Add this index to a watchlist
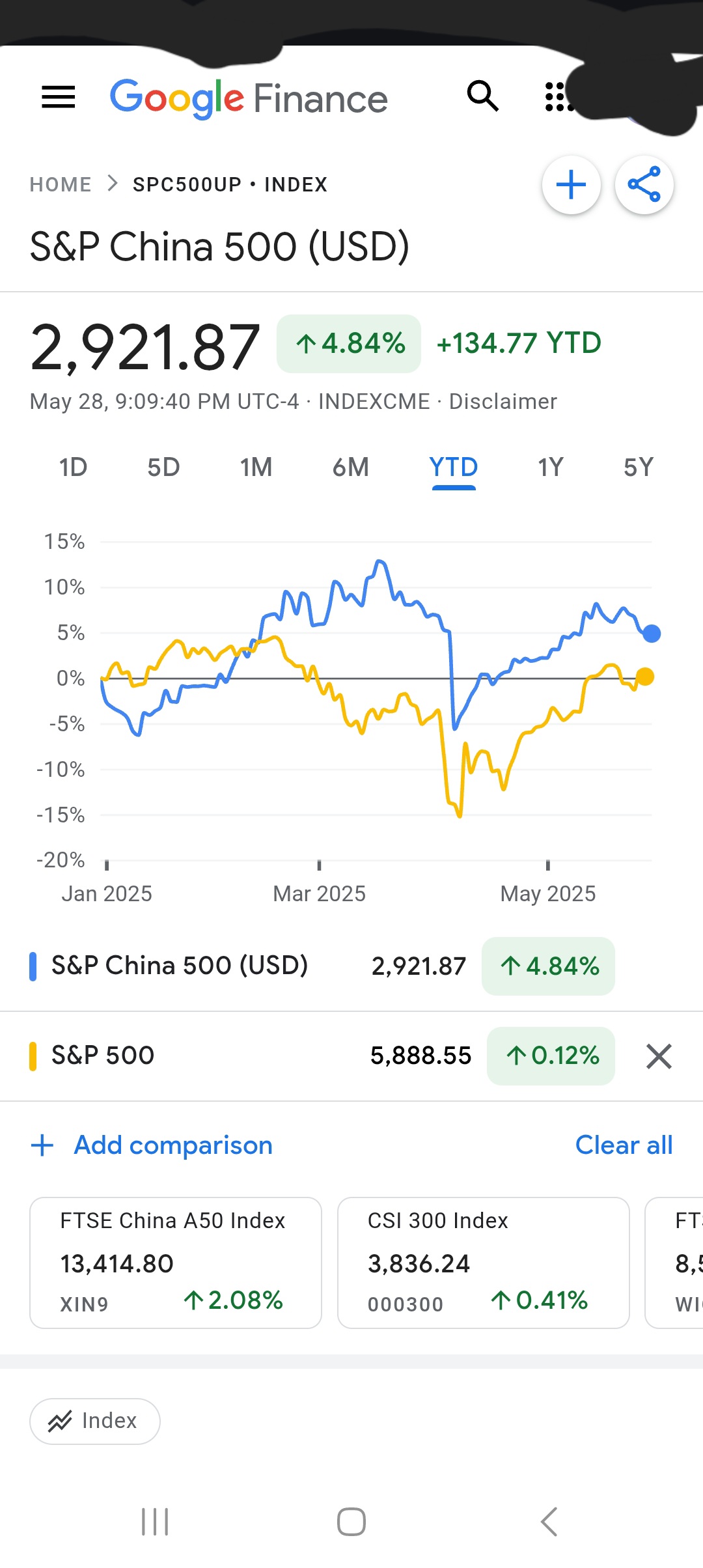 coord(572,185)
